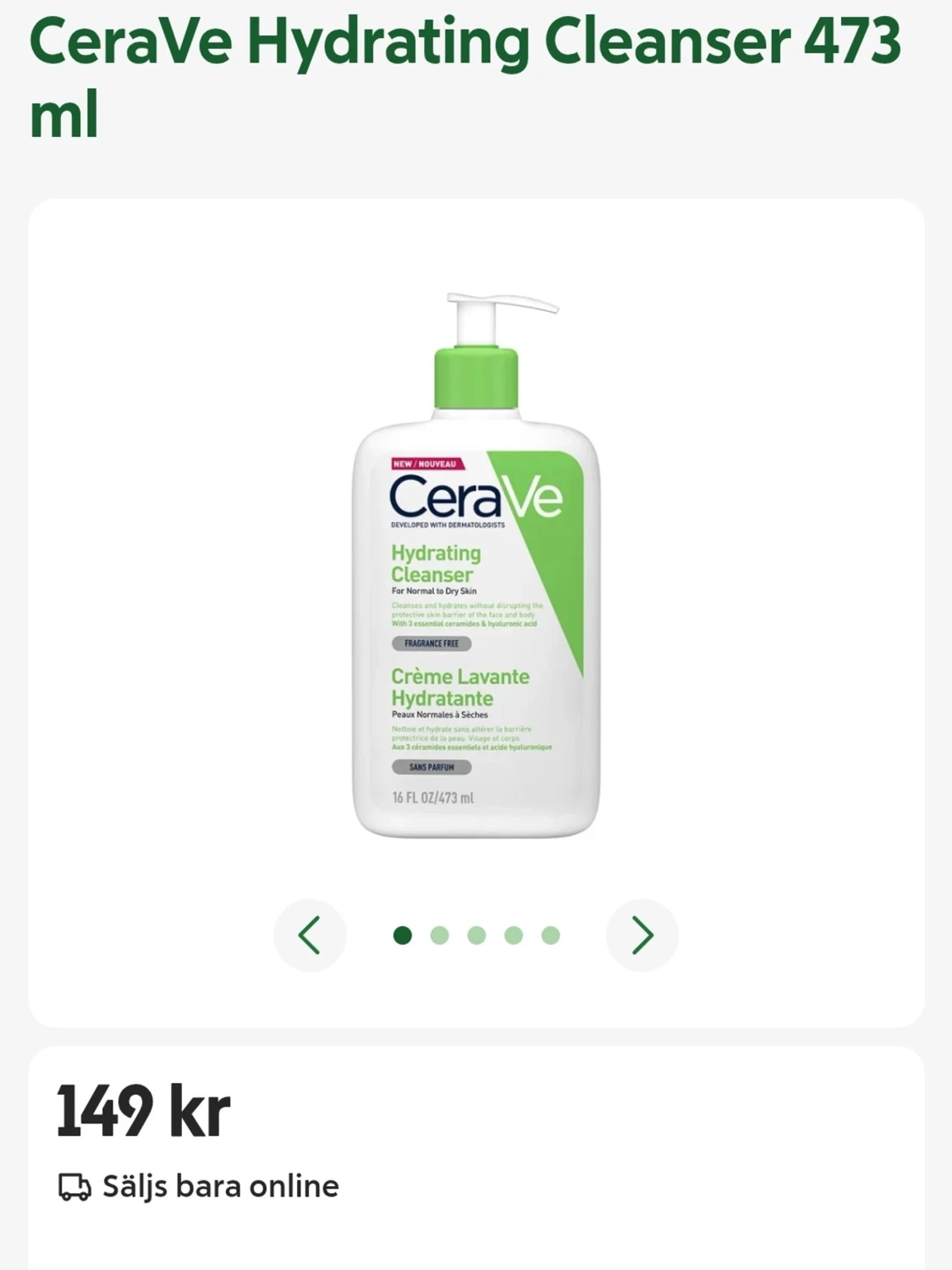Viewport: 952px width, 1270px height.
Task: Click along the carousel dot progress row
Action: (474, 934)
